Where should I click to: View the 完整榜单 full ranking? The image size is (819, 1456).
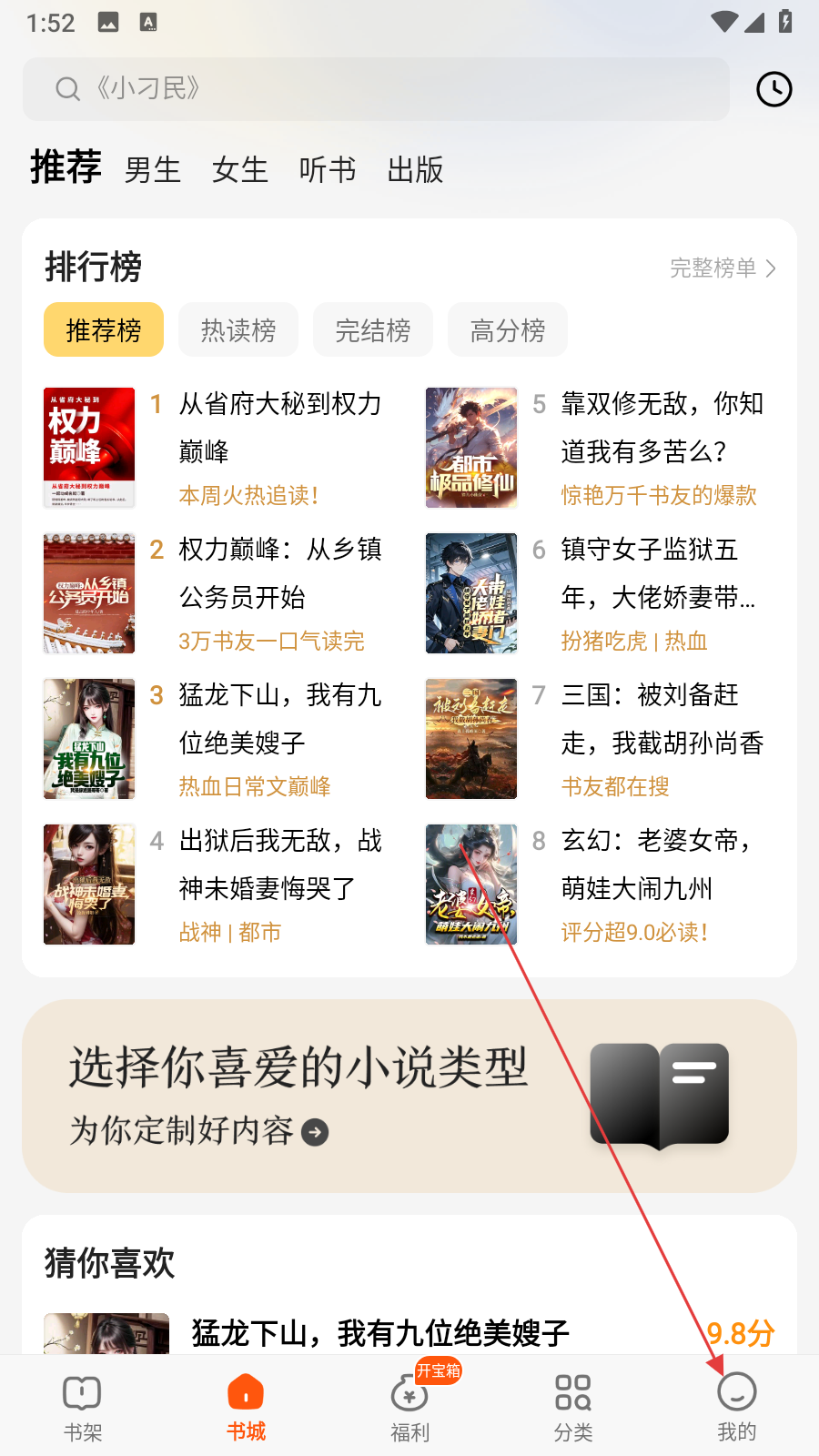(723, 268)
